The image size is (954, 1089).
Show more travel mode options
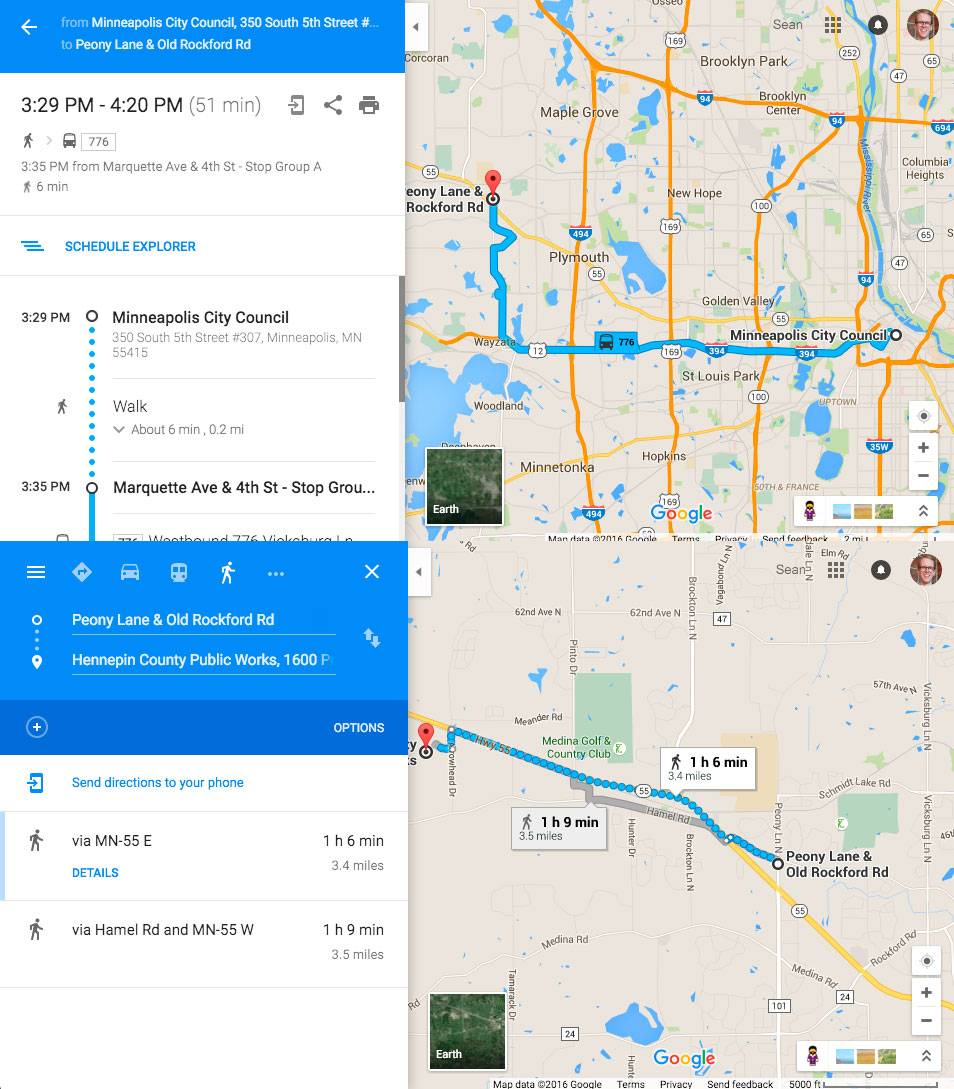click(x=276, y=573)
